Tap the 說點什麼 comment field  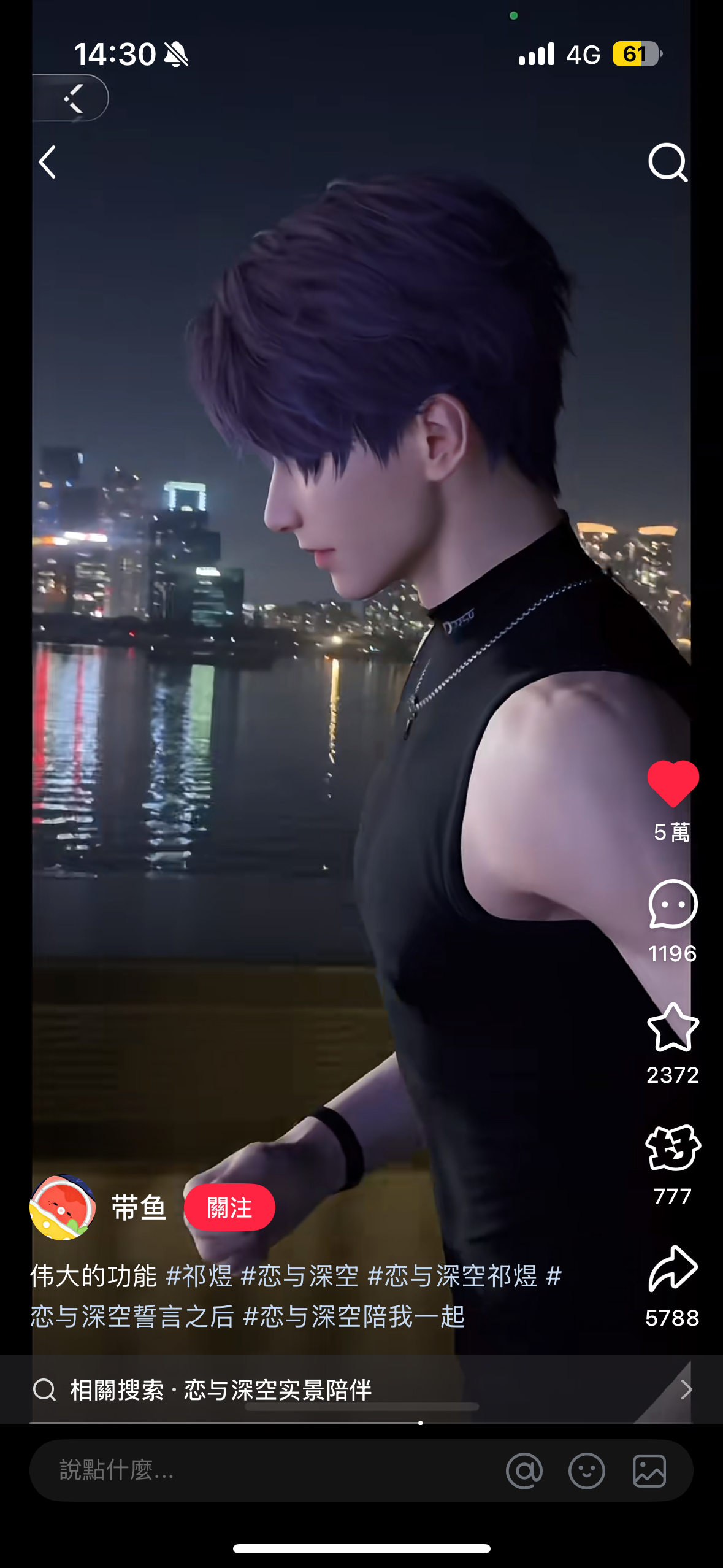pyautogui.click(x=245, y=1470)
